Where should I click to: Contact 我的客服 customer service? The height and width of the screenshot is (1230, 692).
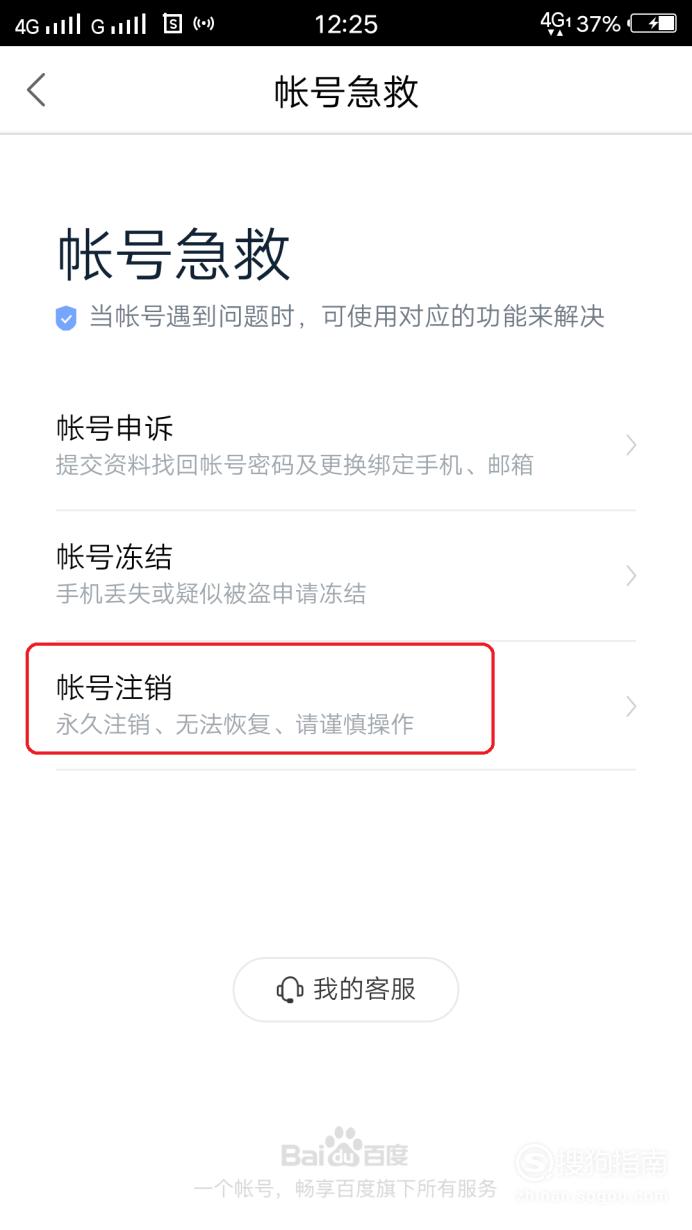pos(346,990)
